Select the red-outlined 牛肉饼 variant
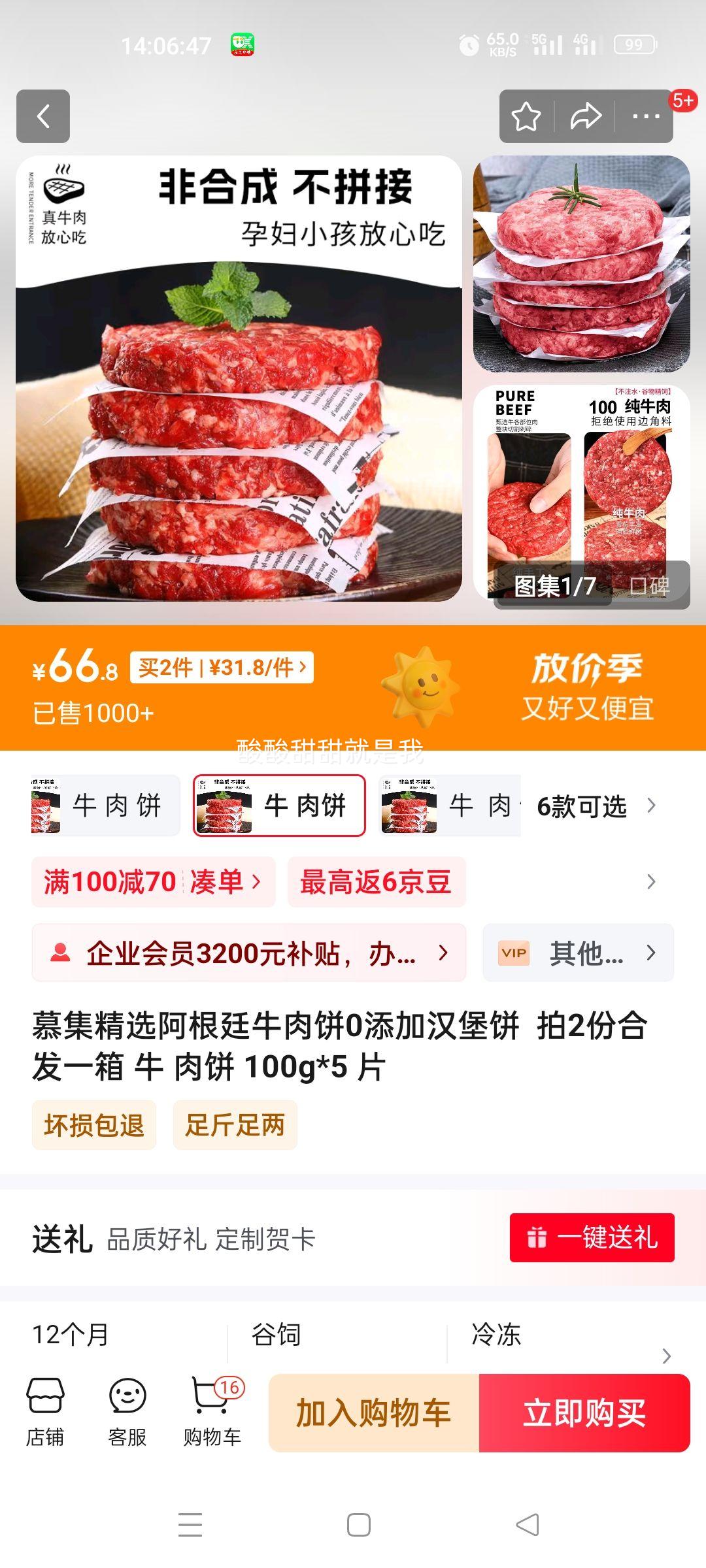This screenshot has height=1568, width=706. [279, 805]
